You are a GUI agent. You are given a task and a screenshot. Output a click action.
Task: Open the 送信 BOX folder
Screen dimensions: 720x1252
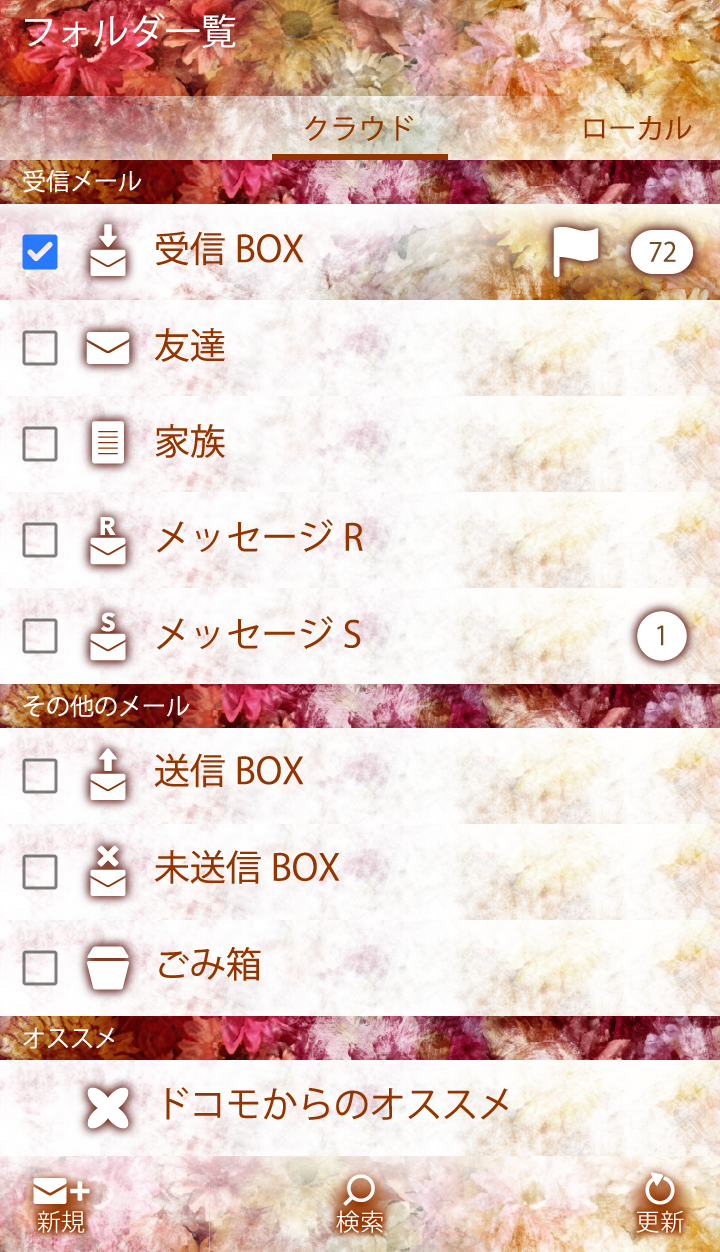coord(229,772)
